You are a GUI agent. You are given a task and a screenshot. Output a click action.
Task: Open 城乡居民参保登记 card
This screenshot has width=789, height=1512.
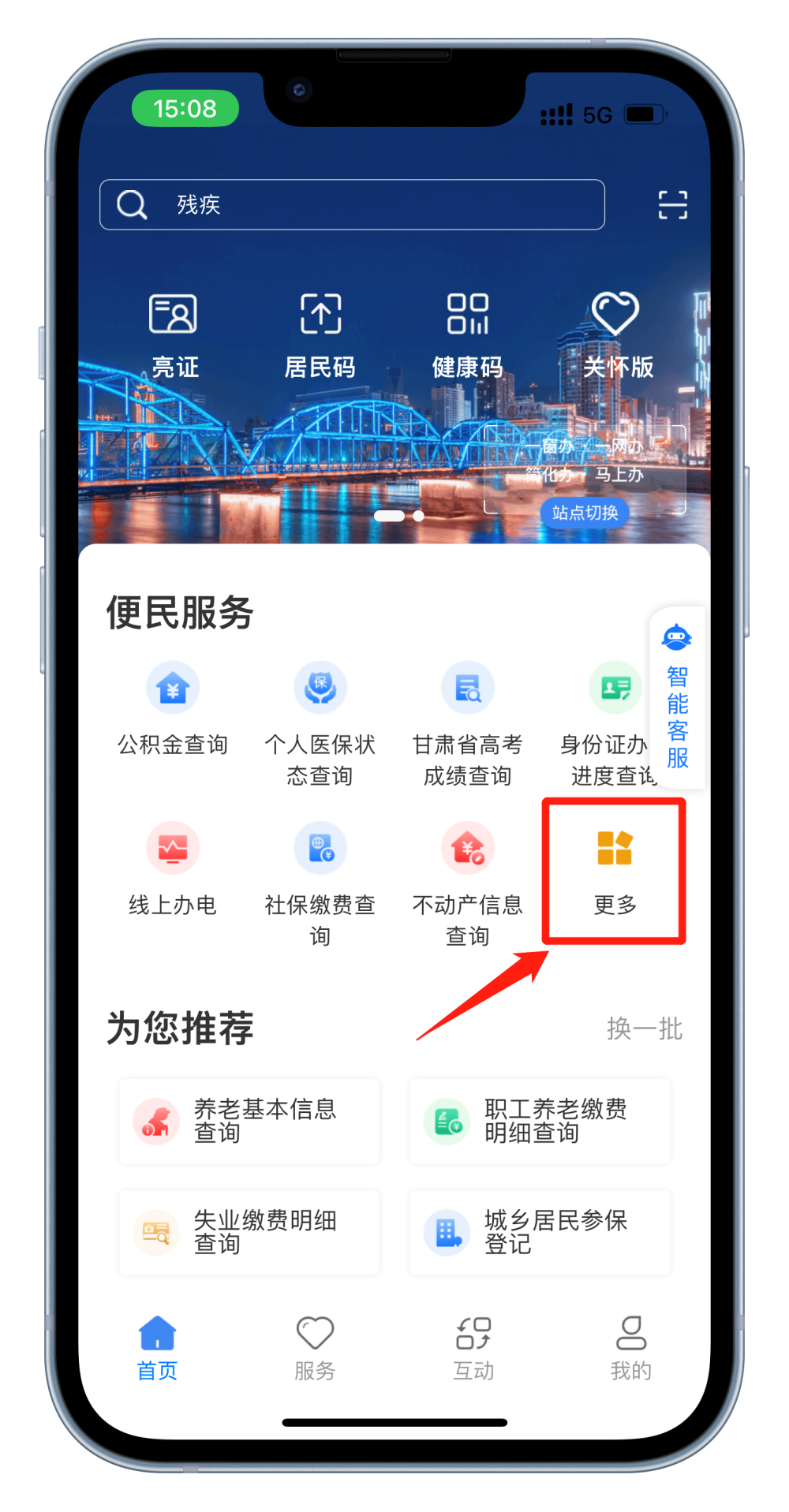point(540,1232)
